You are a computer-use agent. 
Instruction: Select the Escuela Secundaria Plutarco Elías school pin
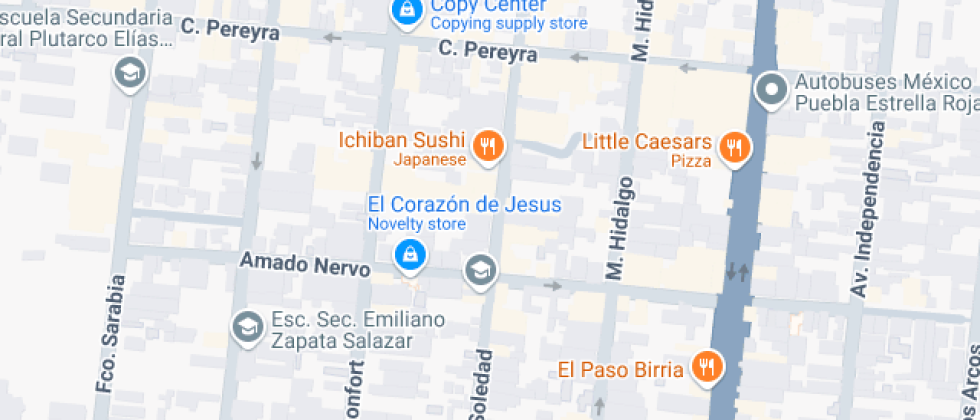point(130,72)
